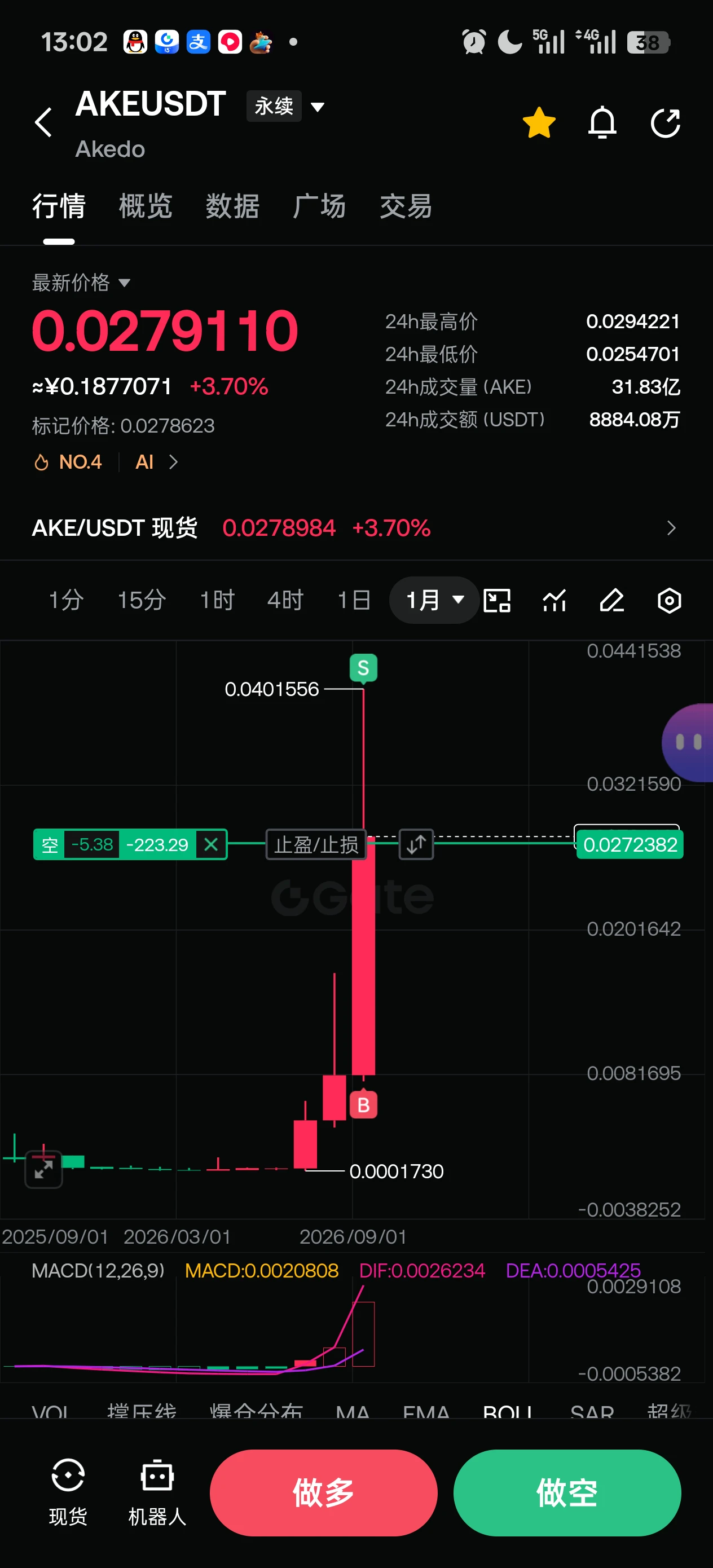Open the chart settings hexagon icon
The image size is (713, 1568).
click(x=669, y=601)
